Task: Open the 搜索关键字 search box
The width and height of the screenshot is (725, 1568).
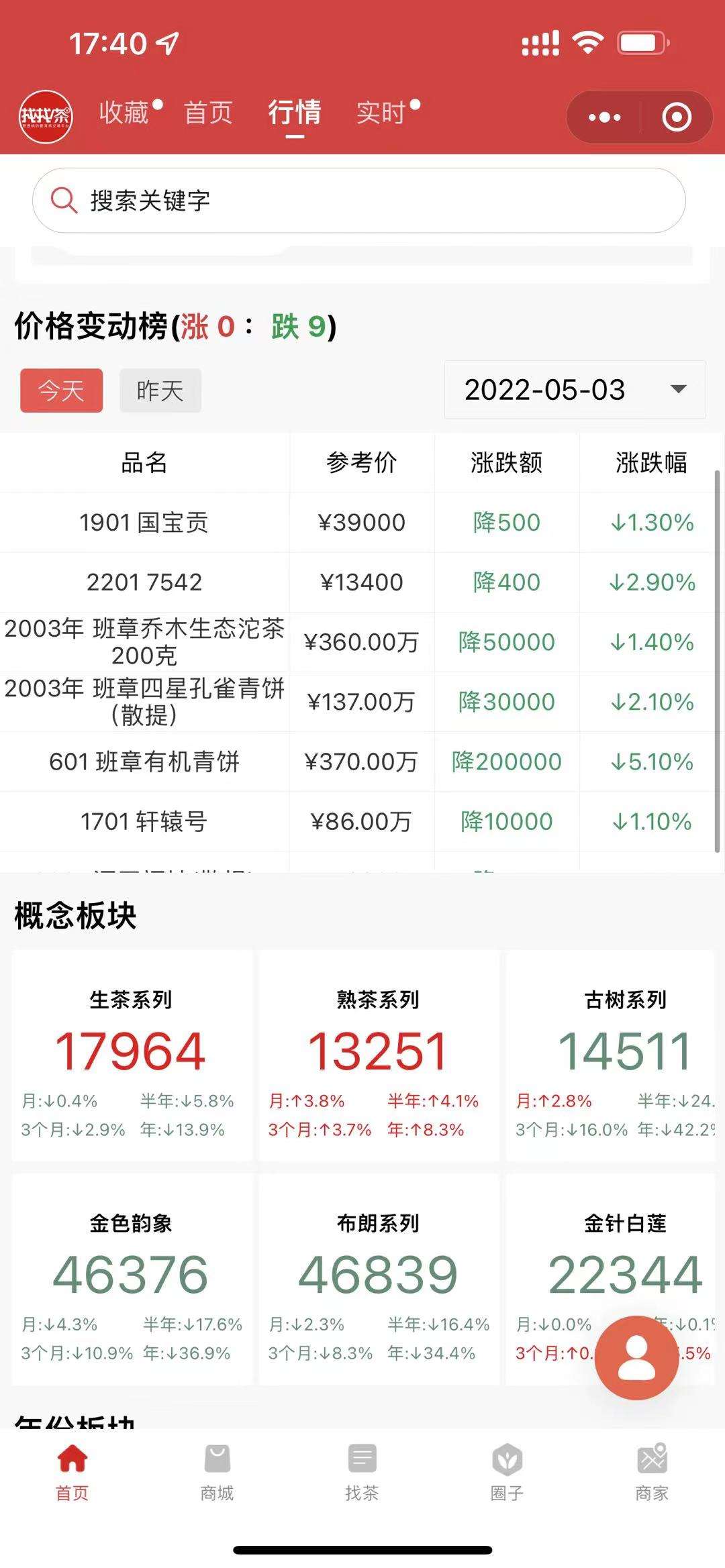Action: click(x=358, y=200)
